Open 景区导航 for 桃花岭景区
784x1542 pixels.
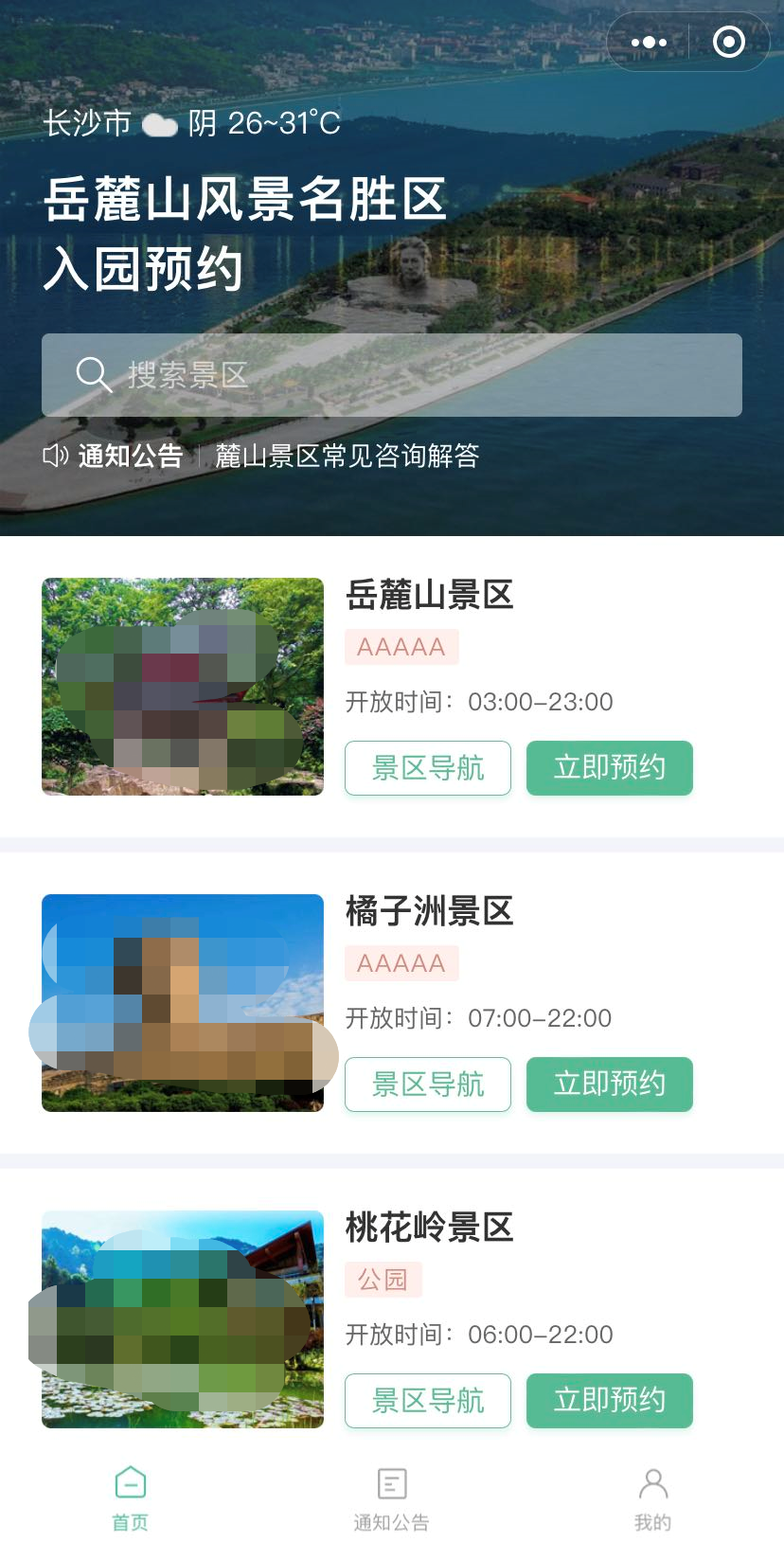click(428, 1401)
